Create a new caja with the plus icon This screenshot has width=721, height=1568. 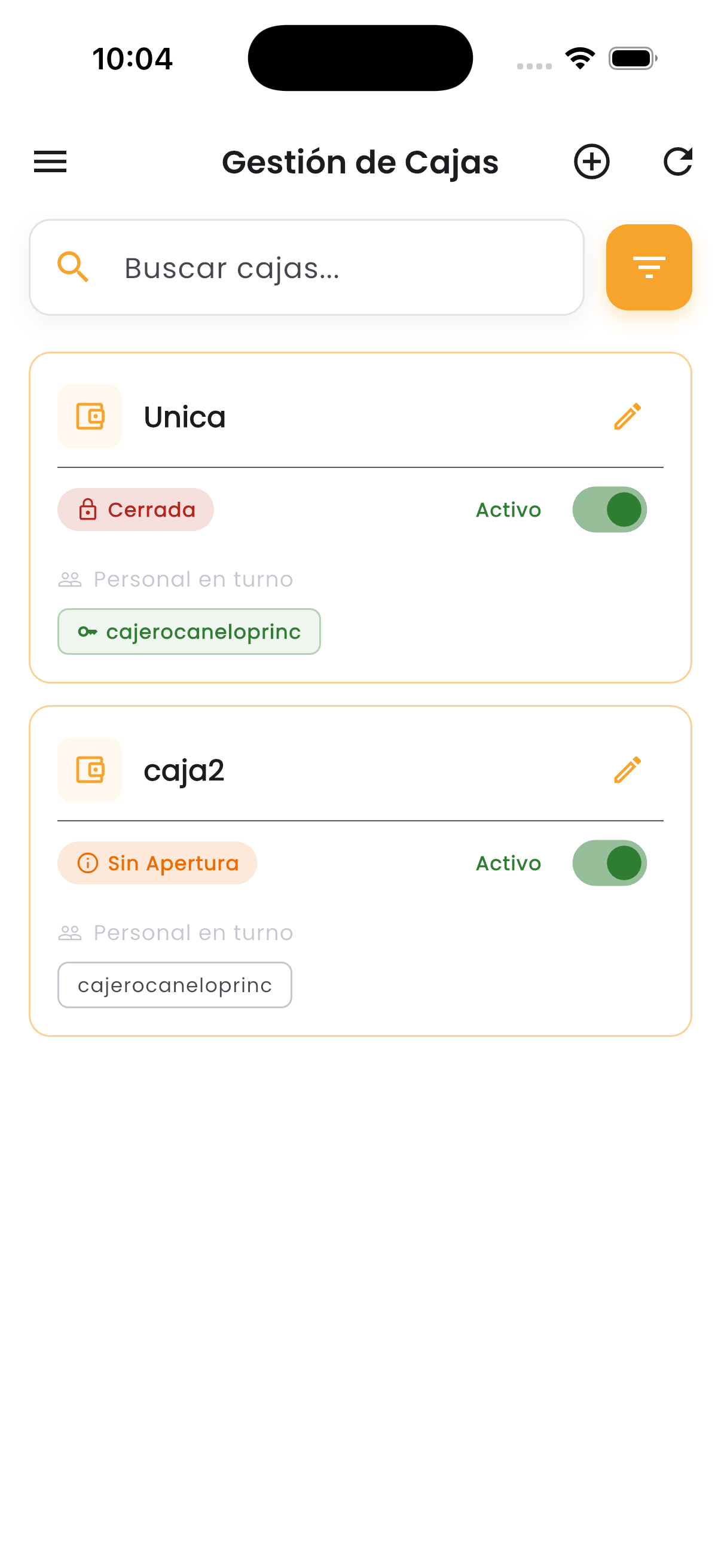pos(591,161)
